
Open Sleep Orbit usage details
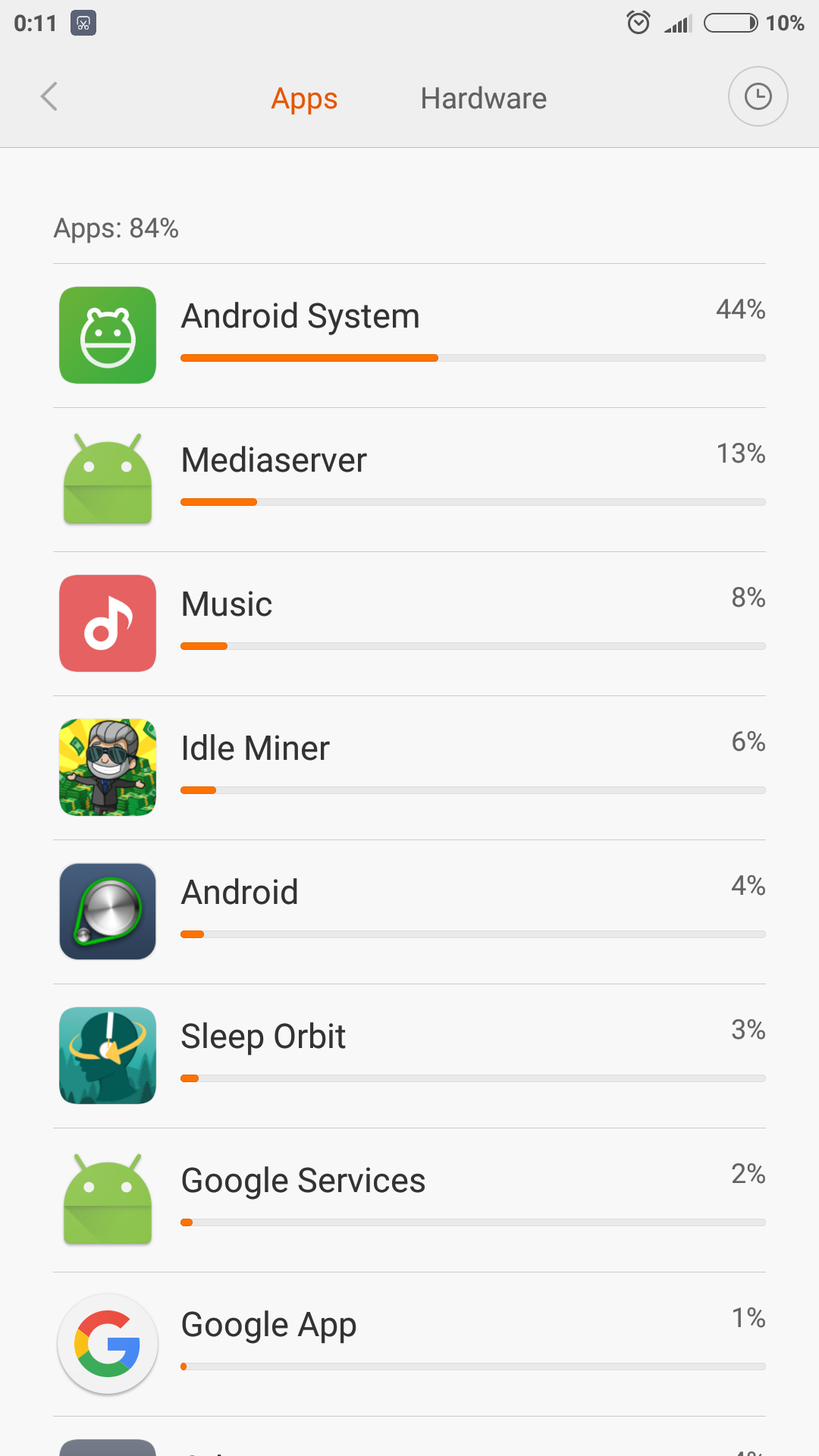coord(409,1056)
